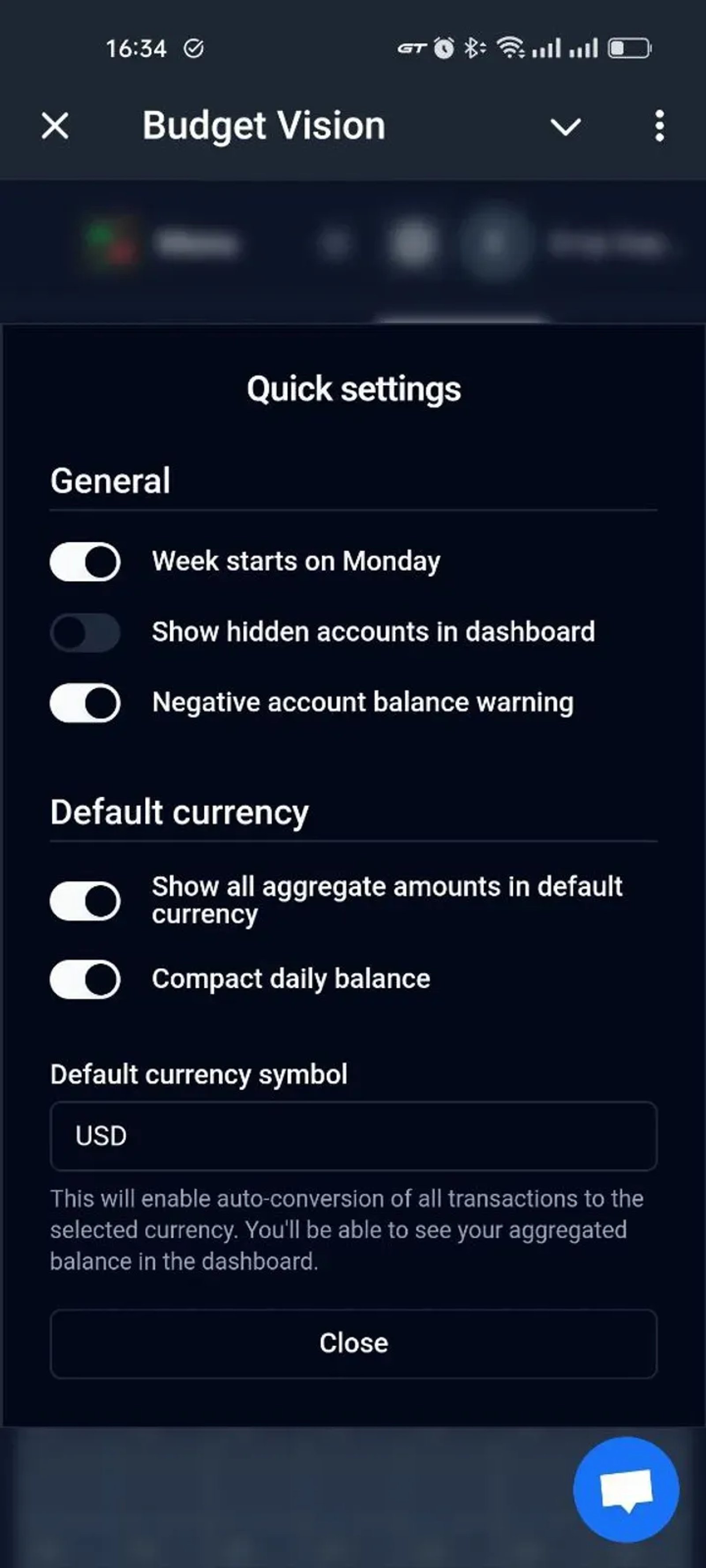Tap the battery indicator icon
This screenshot has width=706, height=1568.
[x=629, y=48]
